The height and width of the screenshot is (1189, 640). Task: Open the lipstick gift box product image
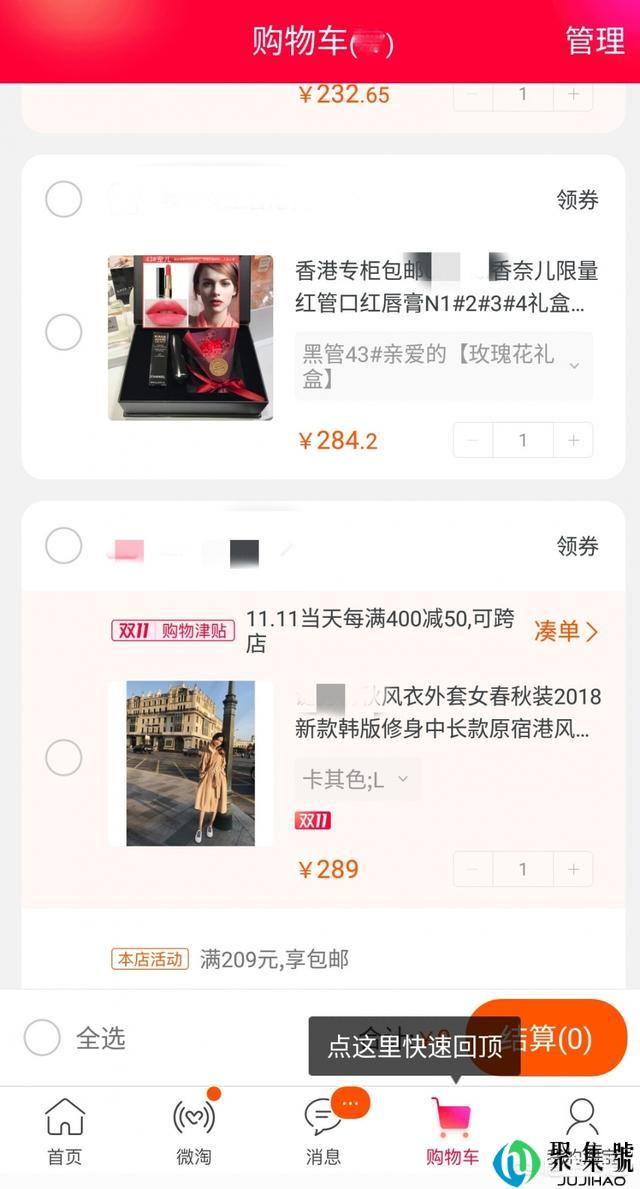(x=190, y=337)
